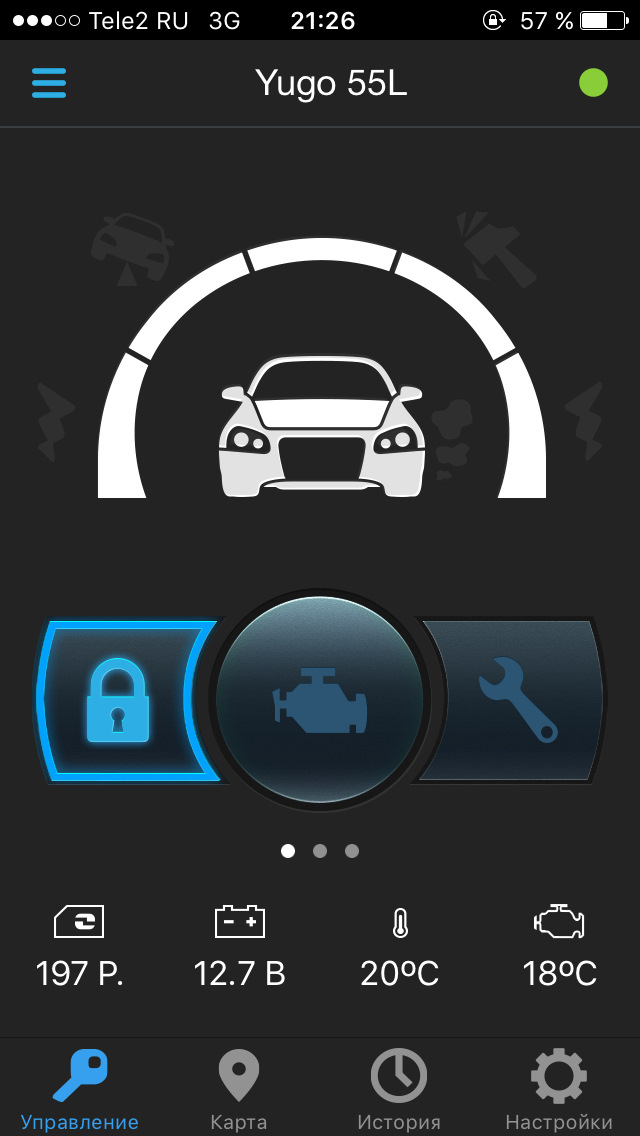The image size is (640, 1136).
Task: Select the Управление tab
Action: (80, 1090)
